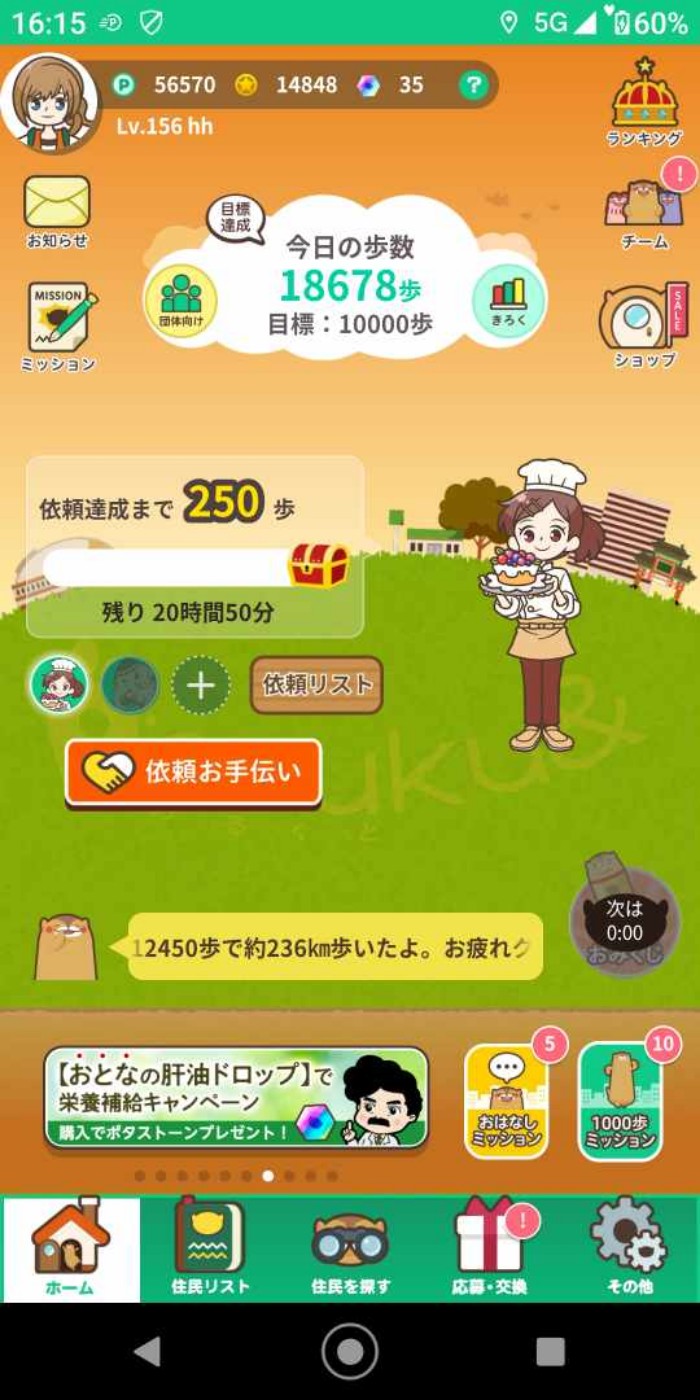Open the ランキング crown icon

tap(645, 102)
